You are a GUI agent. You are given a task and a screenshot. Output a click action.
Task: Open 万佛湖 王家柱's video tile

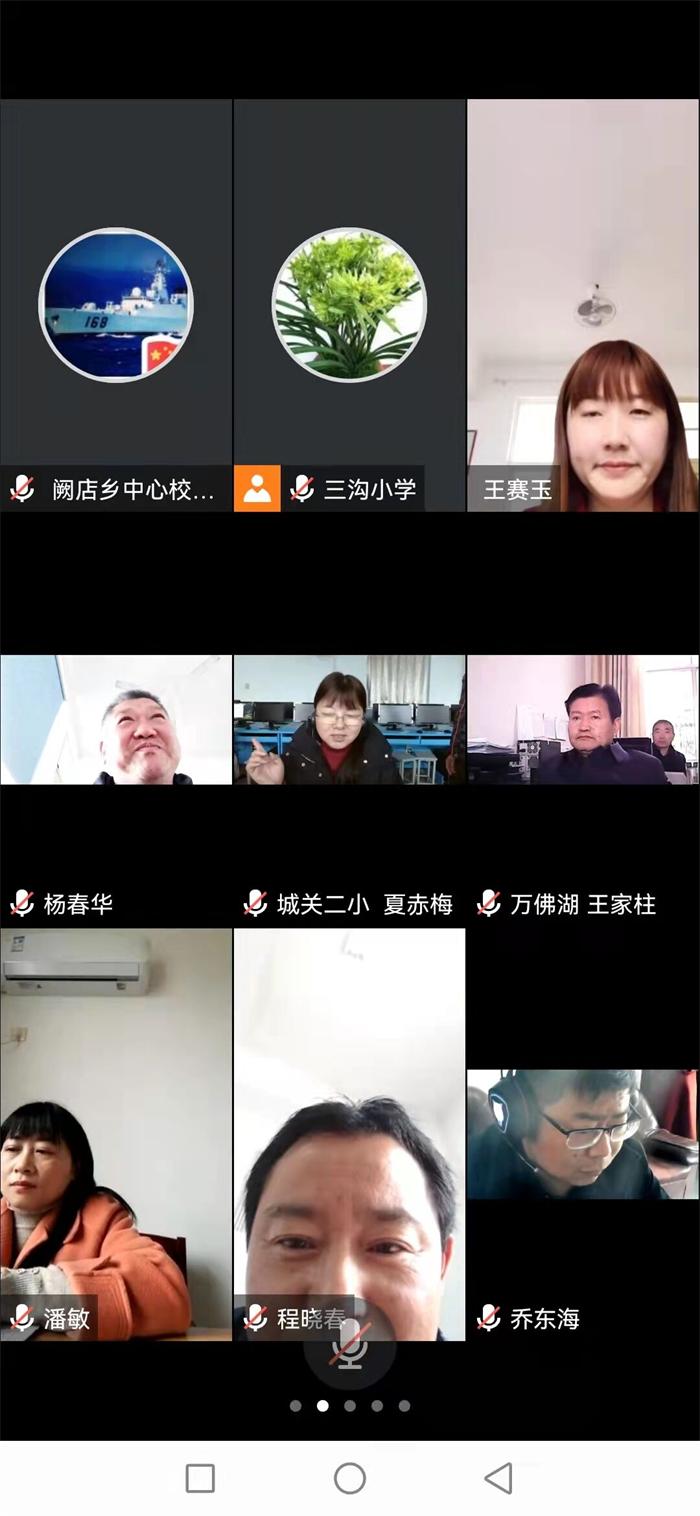pos(583,720)
